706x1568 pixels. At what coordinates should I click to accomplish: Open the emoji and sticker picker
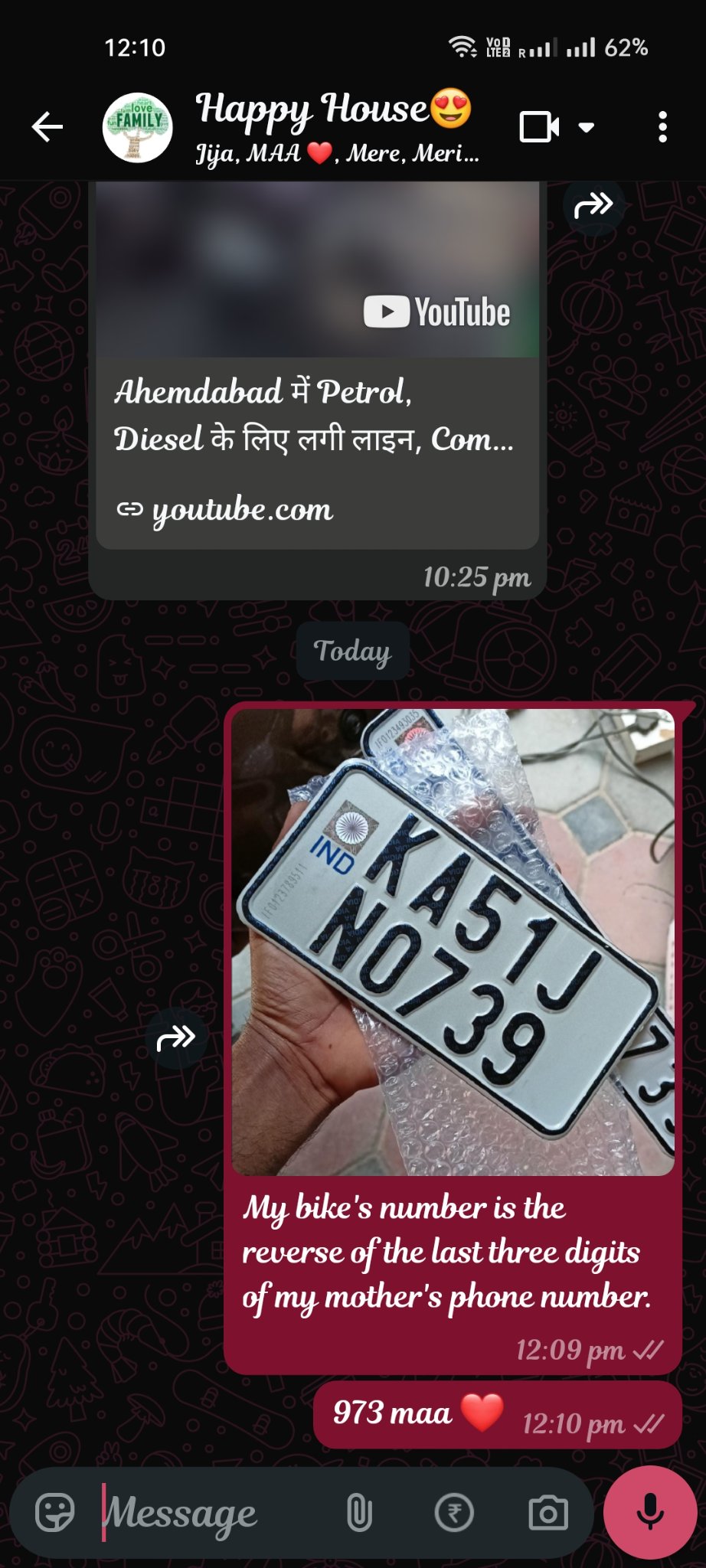point(55,1513)
